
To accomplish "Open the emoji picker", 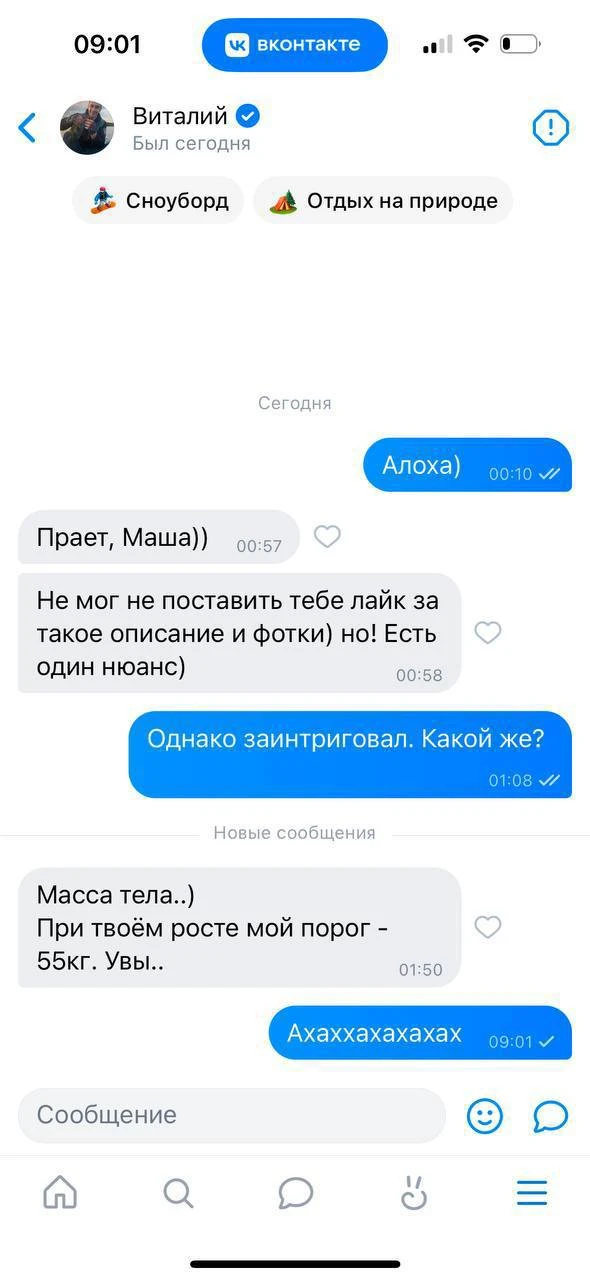I will [x=485, y=1116].
